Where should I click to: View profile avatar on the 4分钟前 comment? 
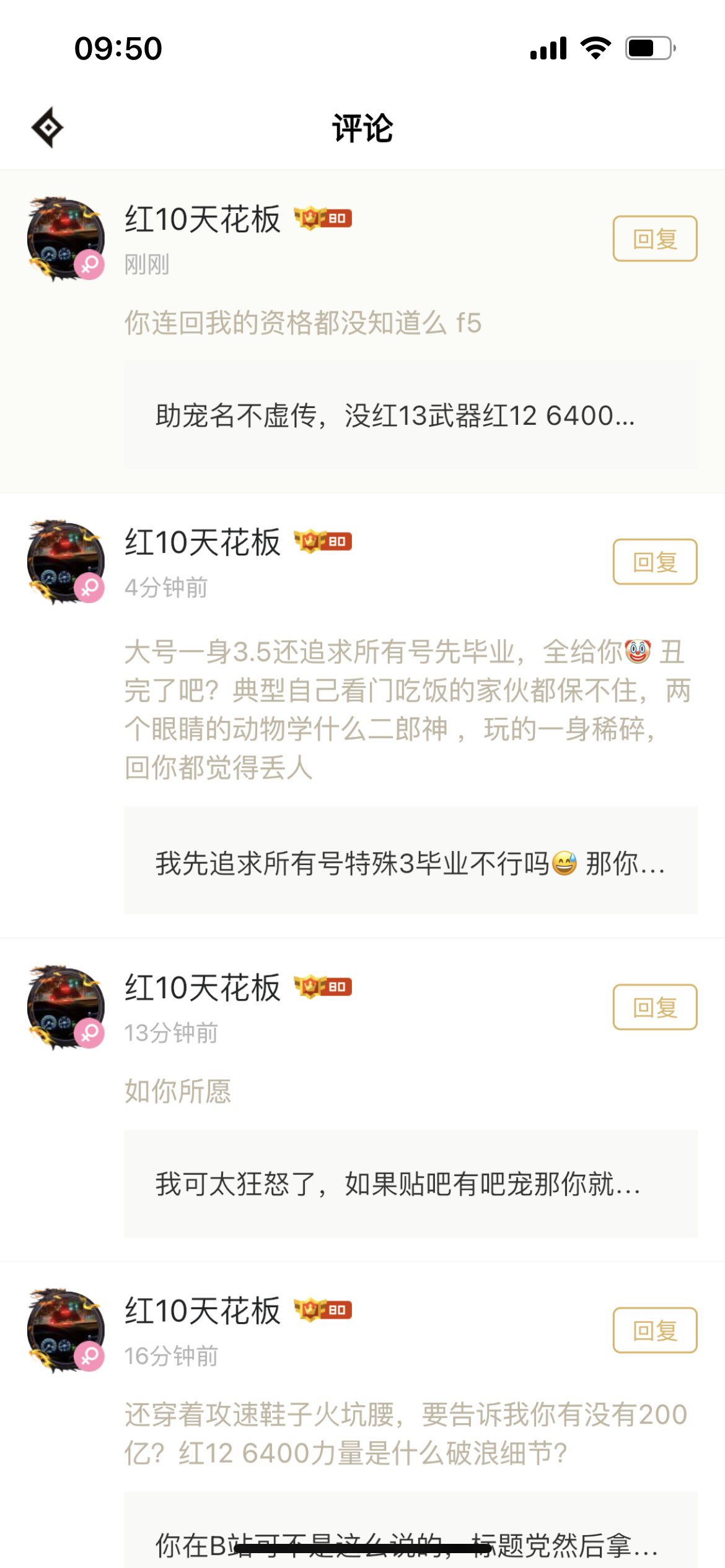[66, 562]
